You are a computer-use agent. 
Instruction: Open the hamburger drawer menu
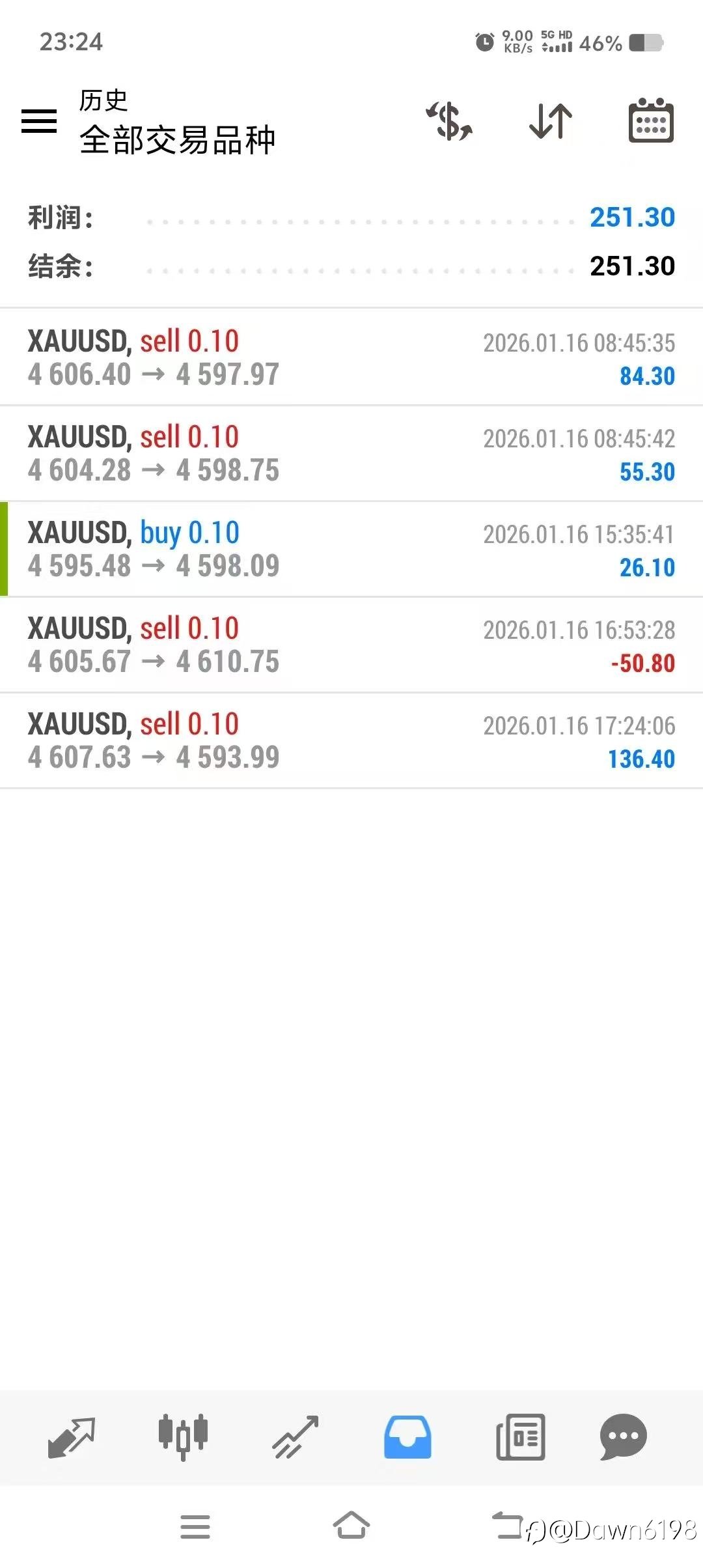point(39,121)
